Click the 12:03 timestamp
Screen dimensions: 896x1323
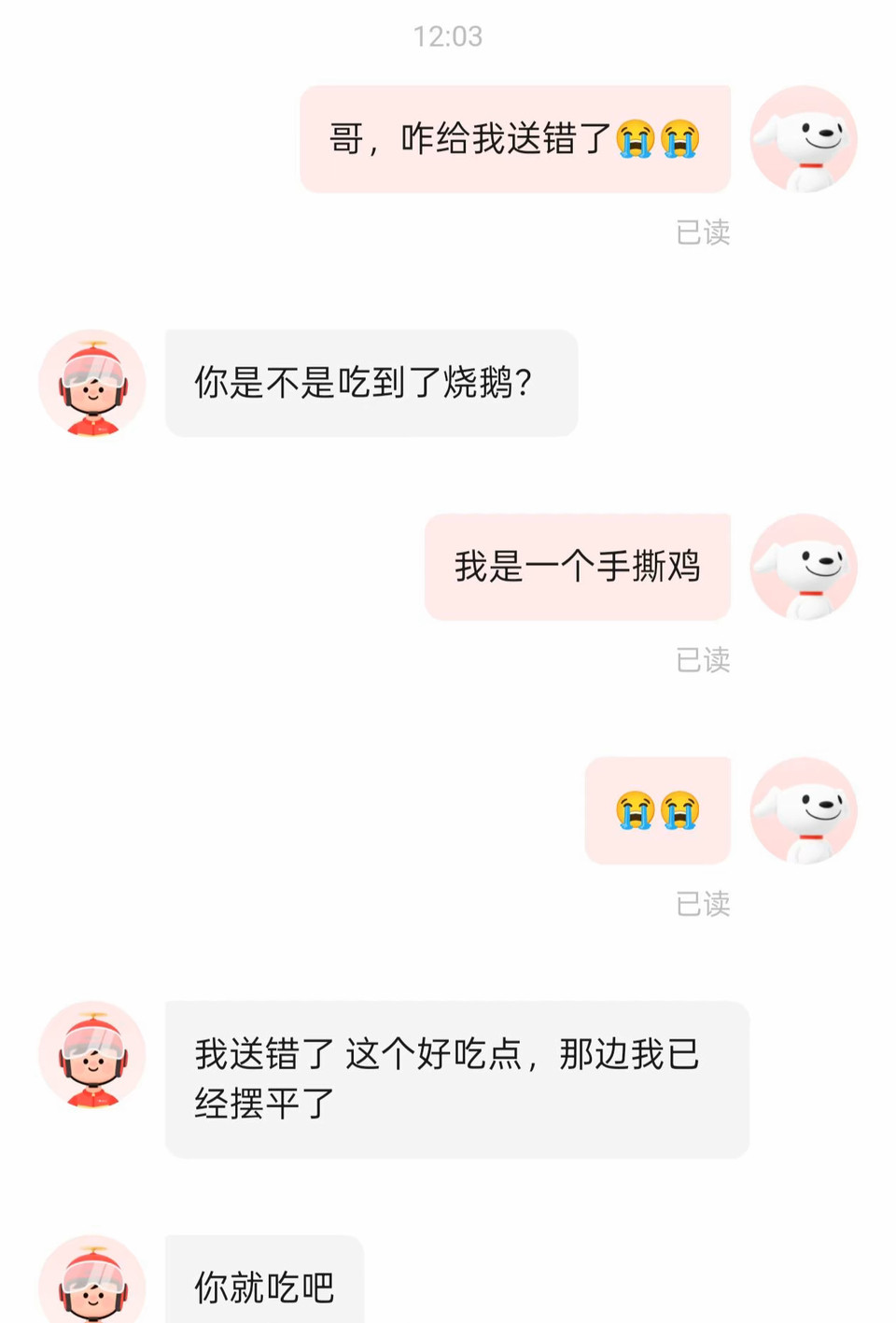pos(448,35)
